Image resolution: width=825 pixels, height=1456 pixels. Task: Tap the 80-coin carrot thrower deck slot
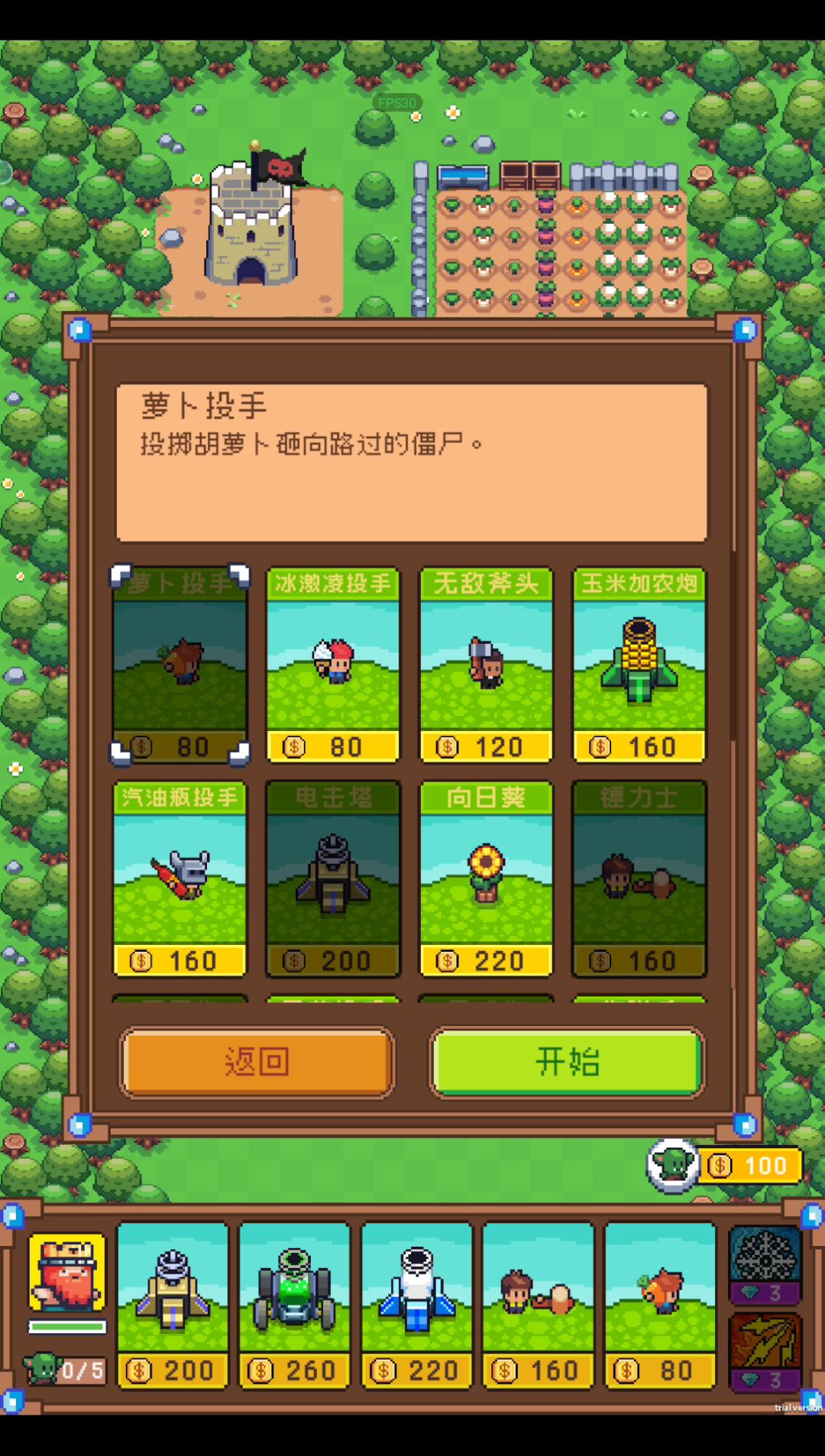[660, 1305]
